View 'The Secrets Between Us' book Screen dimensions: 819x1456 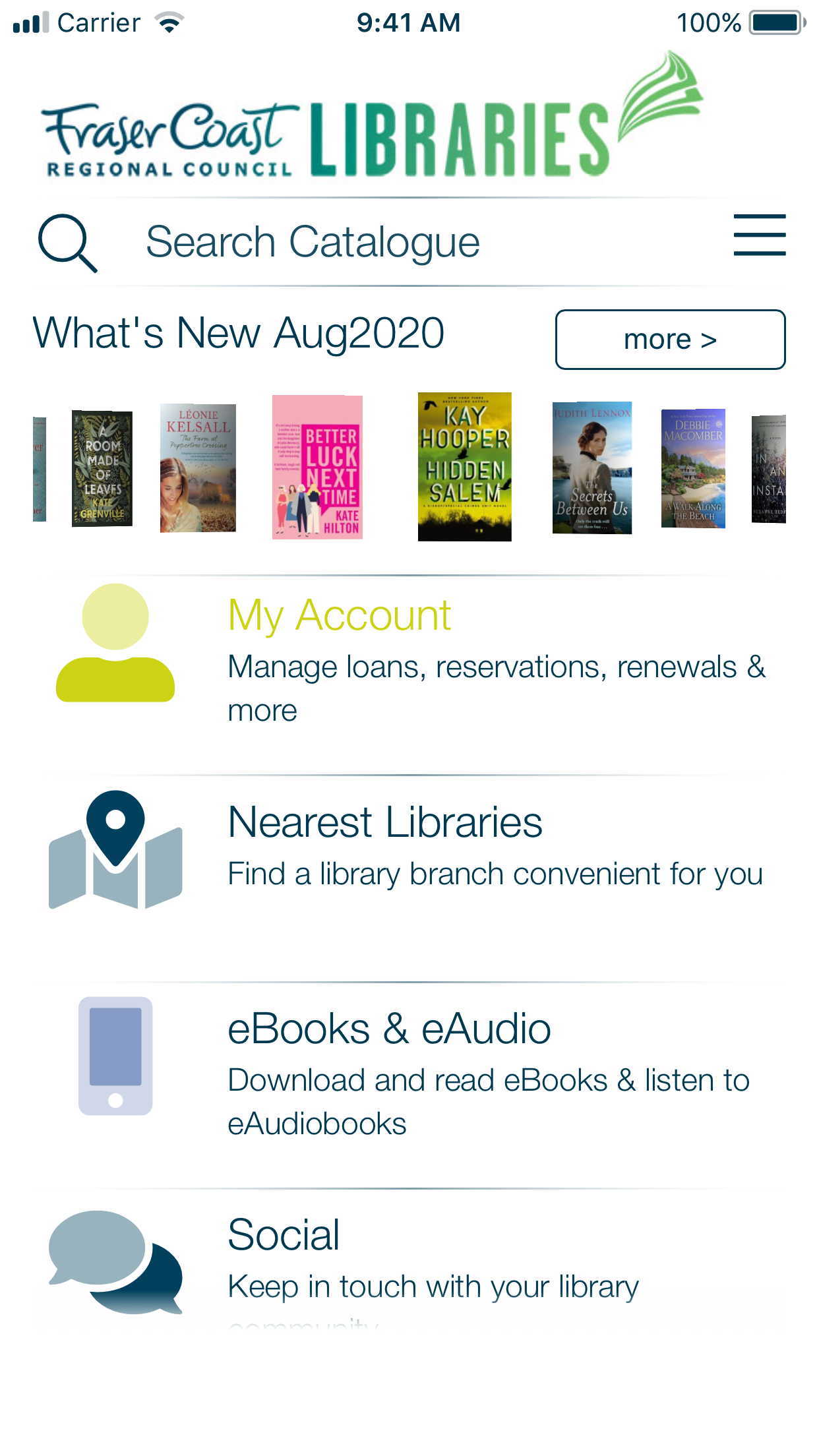point(592,468)
